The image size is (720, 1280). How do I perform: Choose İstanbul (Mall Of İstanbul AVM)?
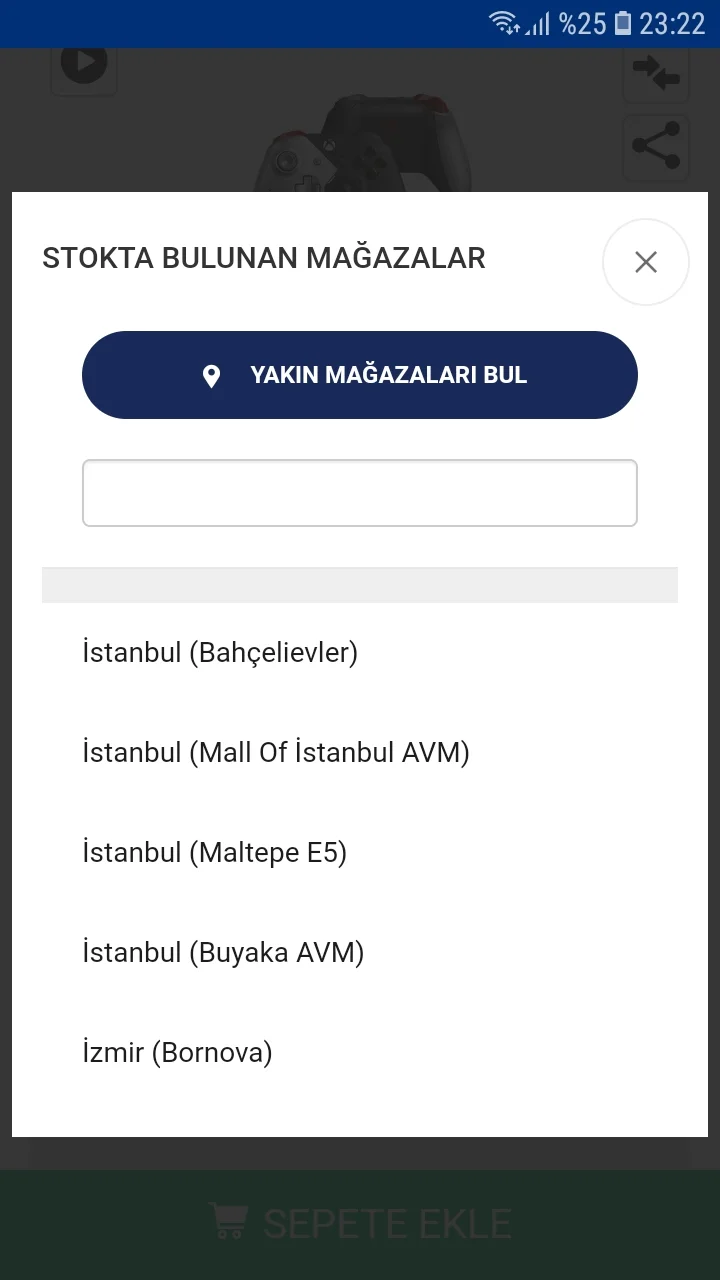coord(276,752)
